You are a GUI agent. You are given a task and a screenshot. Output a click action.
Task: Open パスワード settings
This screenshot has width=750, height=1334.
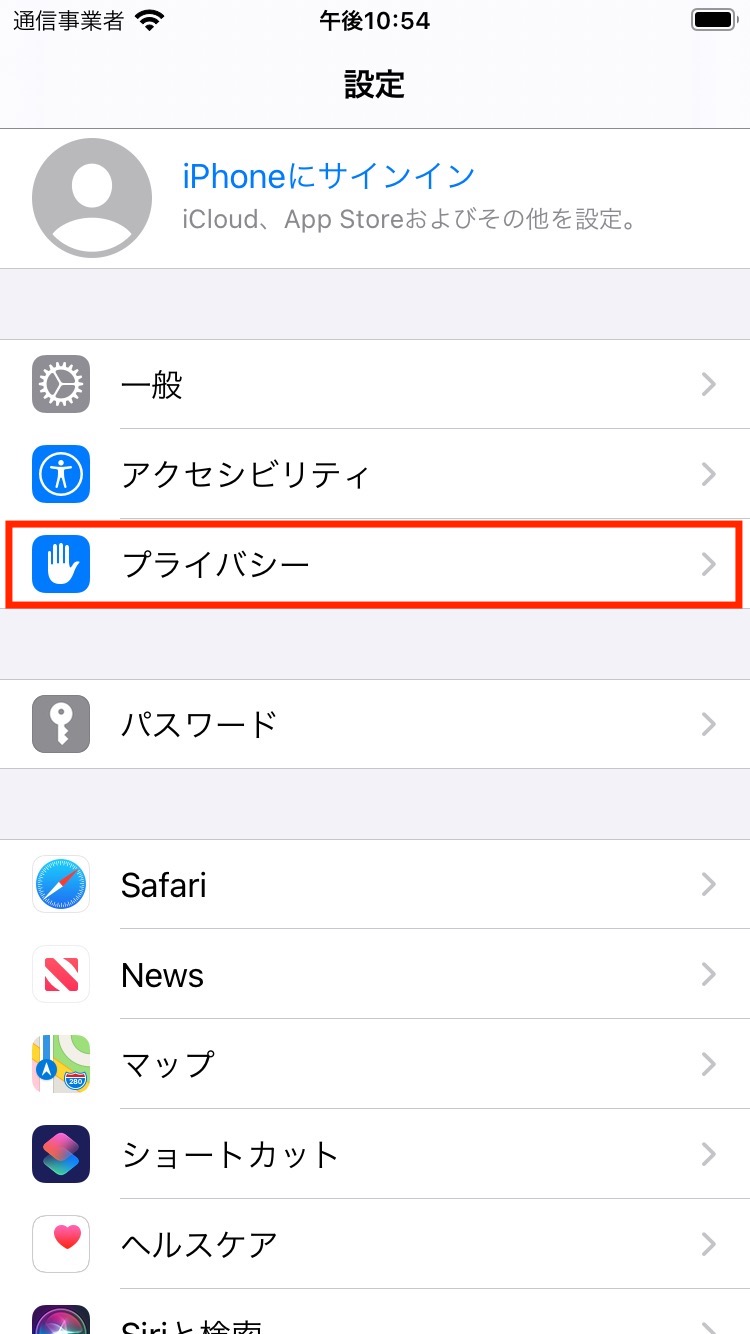(x=375, y=724)
